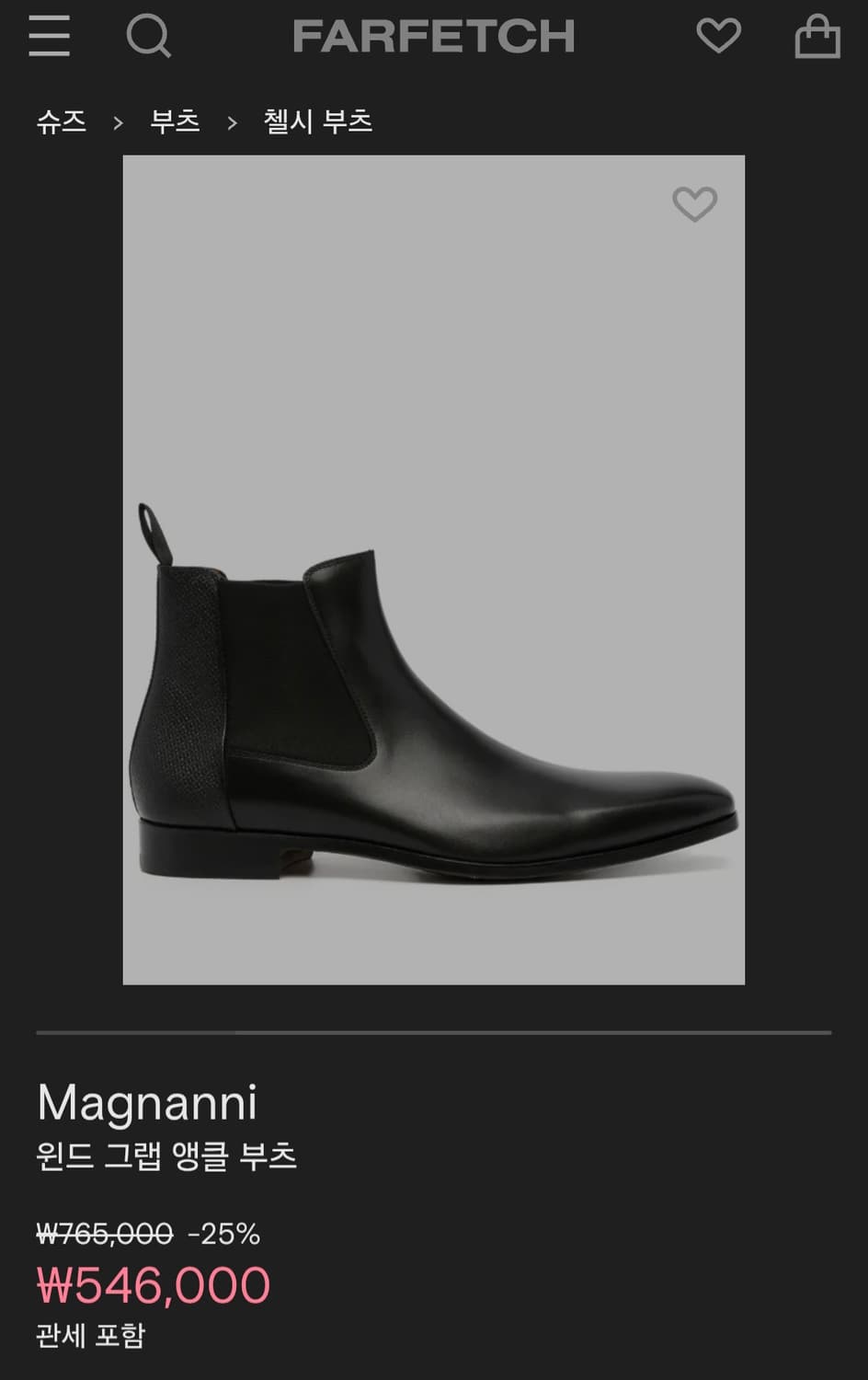Click the header bar area
868x1380 pixels.
point(433,37)
